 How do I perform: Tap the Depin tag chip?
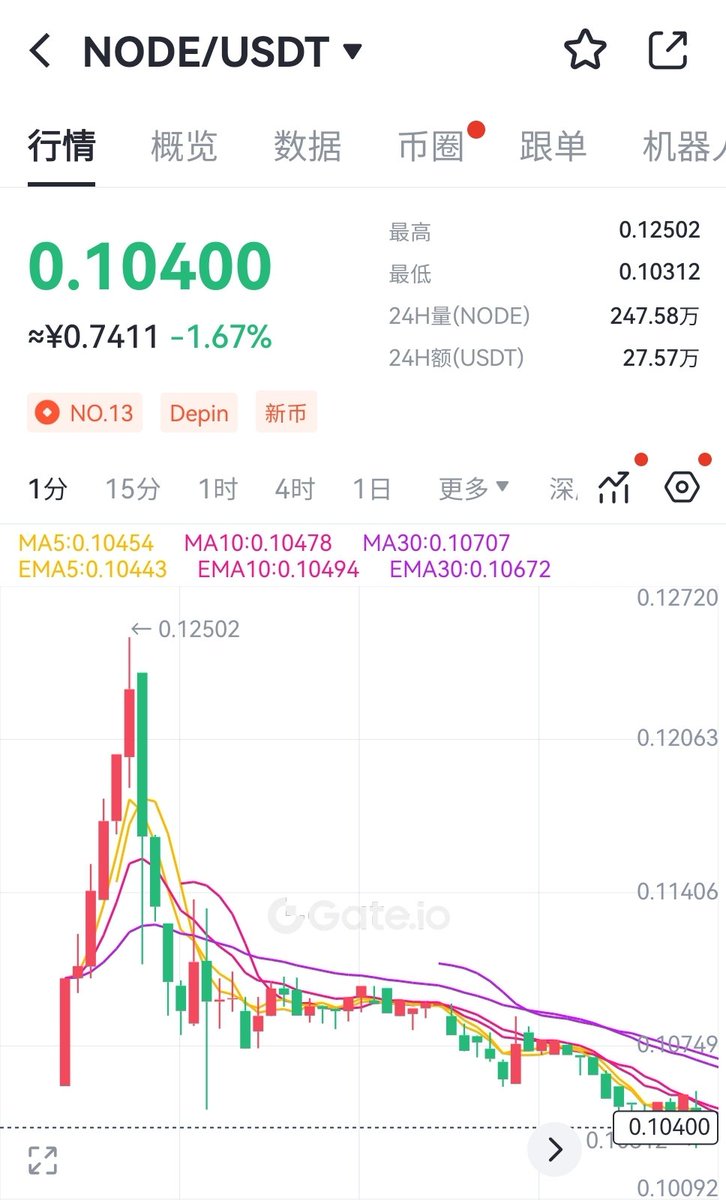(x=199, y=412)
